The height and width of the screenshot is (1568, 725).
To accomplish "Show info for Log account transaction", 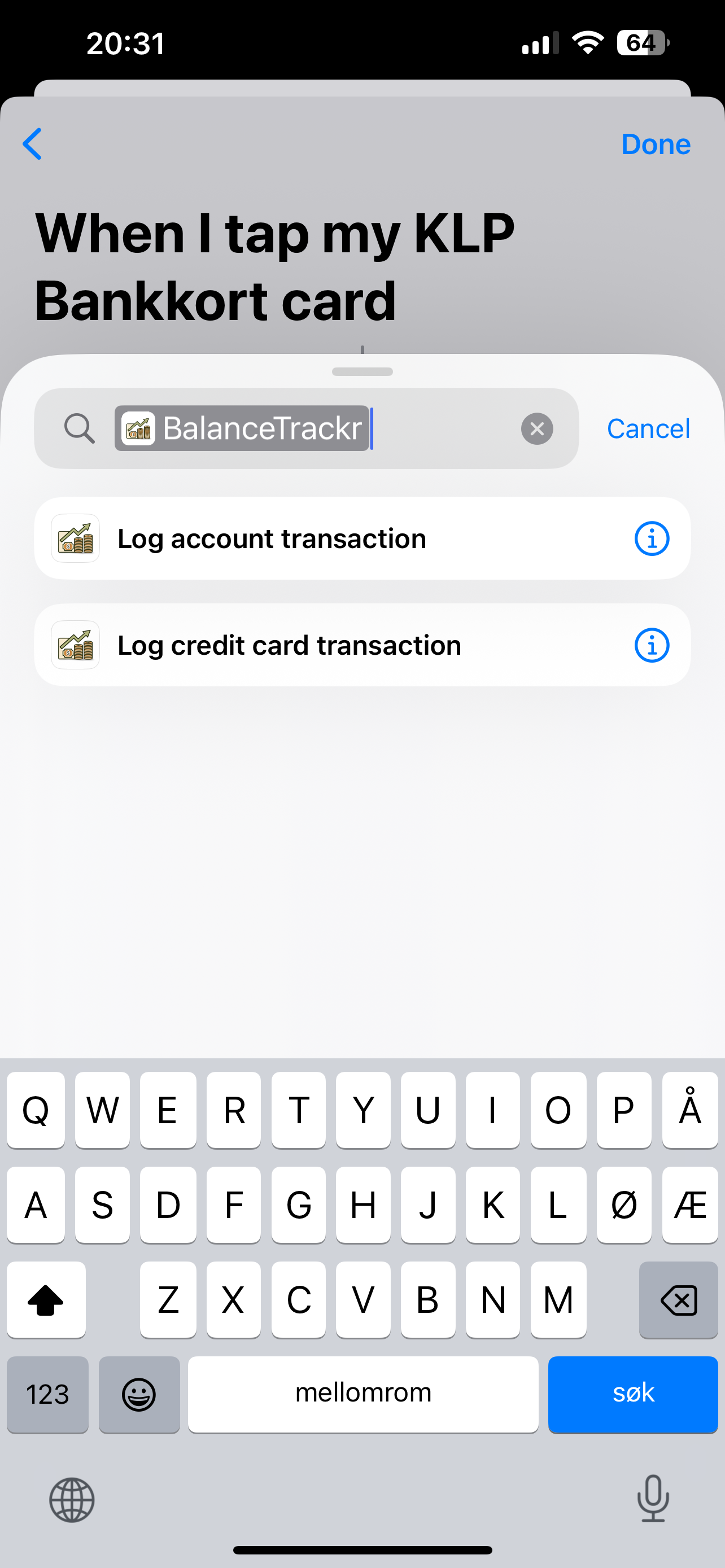I will pyautogui.click(x=652, y=538).
